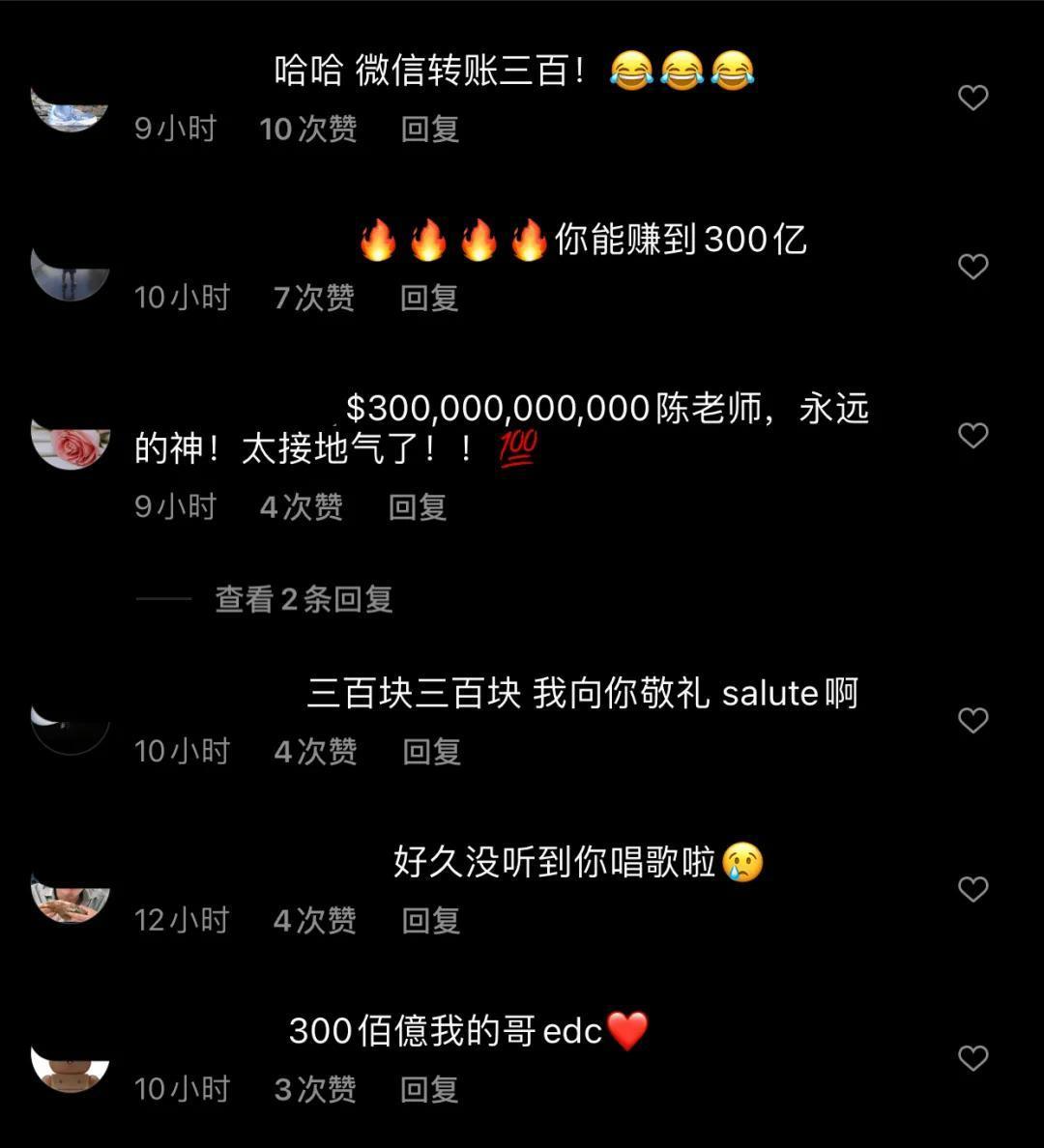This screenshot has height=1148, width=1044.
Task: Reply to the 陈老师，永远的神 comment
Action: click(x=417, y=506)
